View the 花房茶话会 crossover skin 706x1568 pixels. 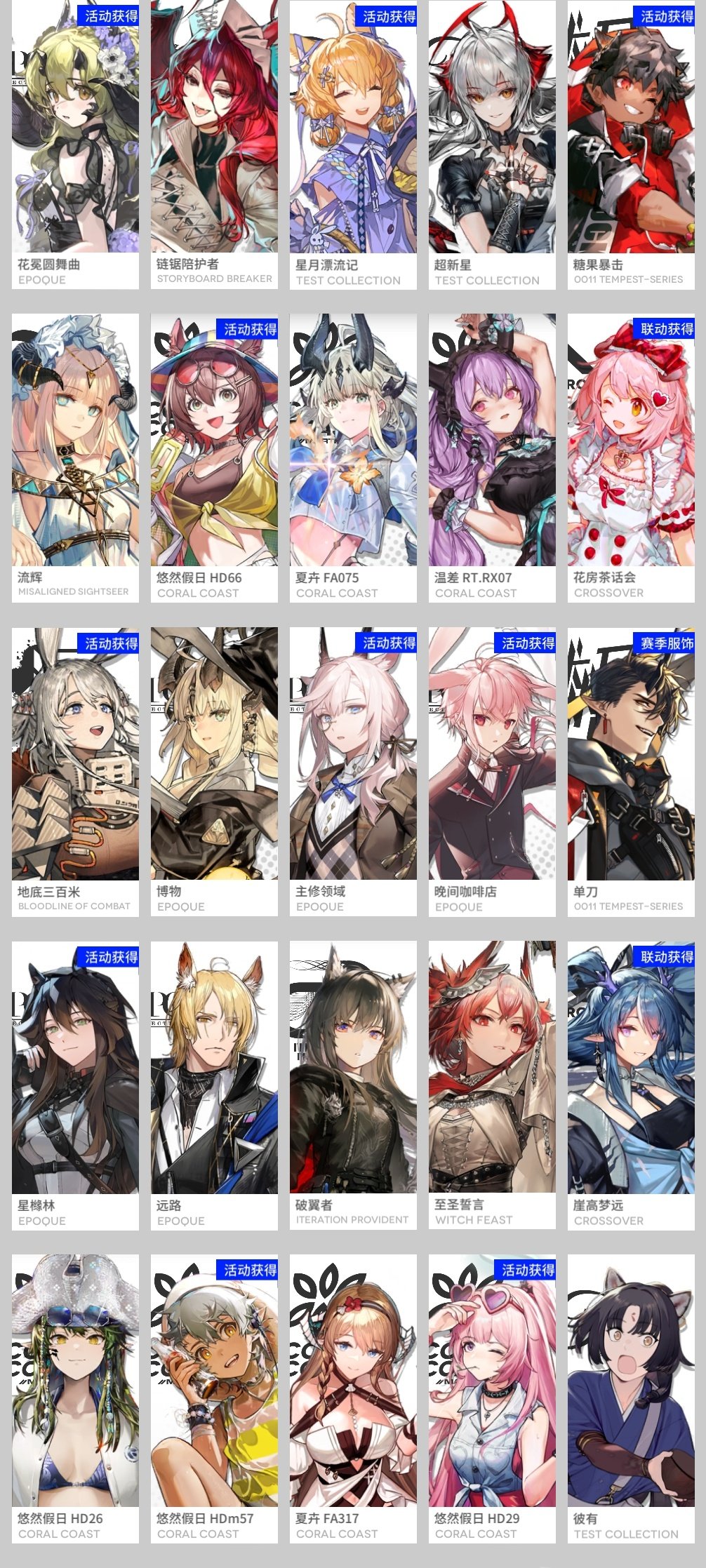tap(631, 456)
